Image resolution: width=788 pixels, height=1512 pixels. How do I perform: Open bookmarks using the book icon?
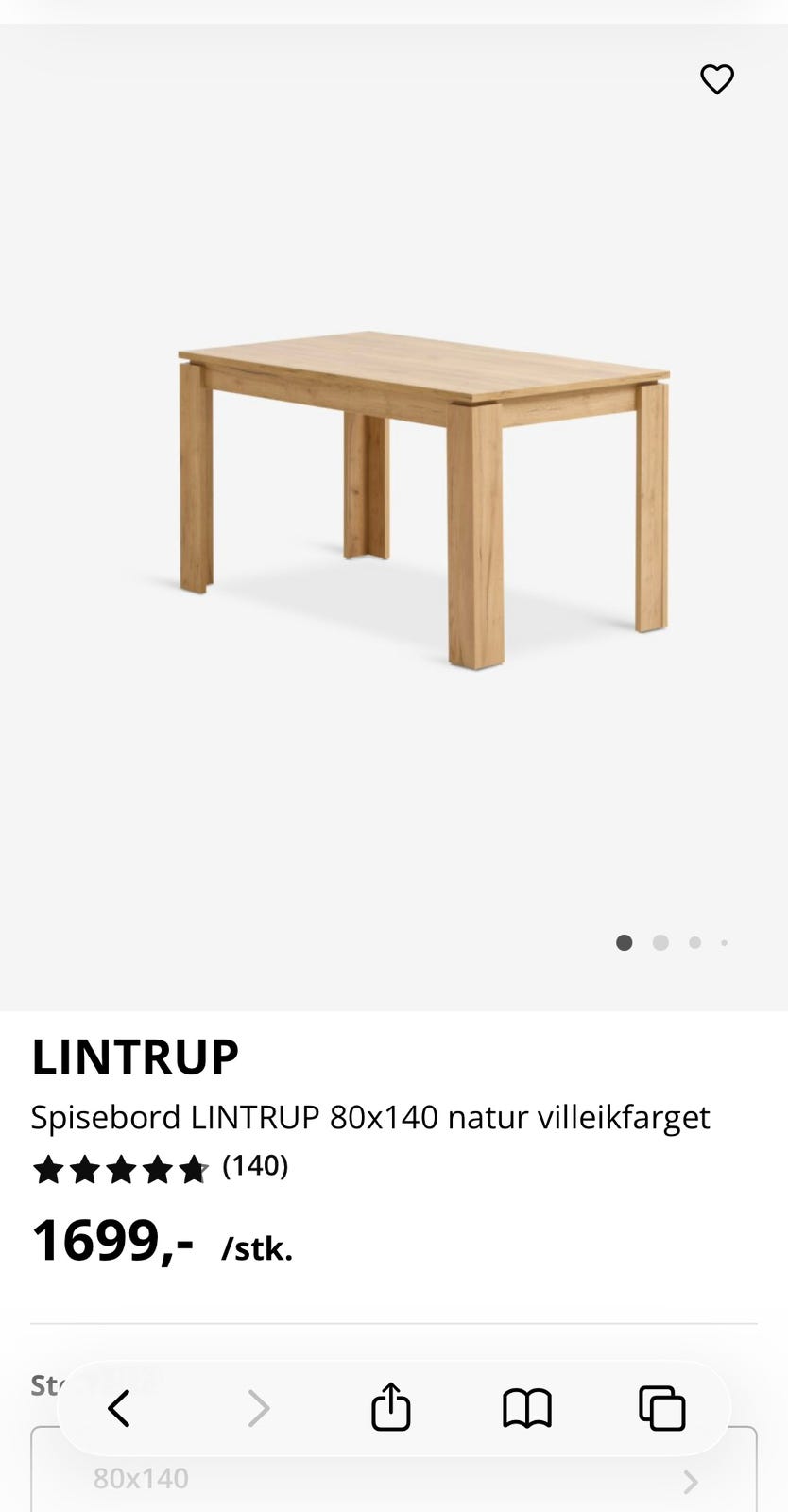[527, 1407]
